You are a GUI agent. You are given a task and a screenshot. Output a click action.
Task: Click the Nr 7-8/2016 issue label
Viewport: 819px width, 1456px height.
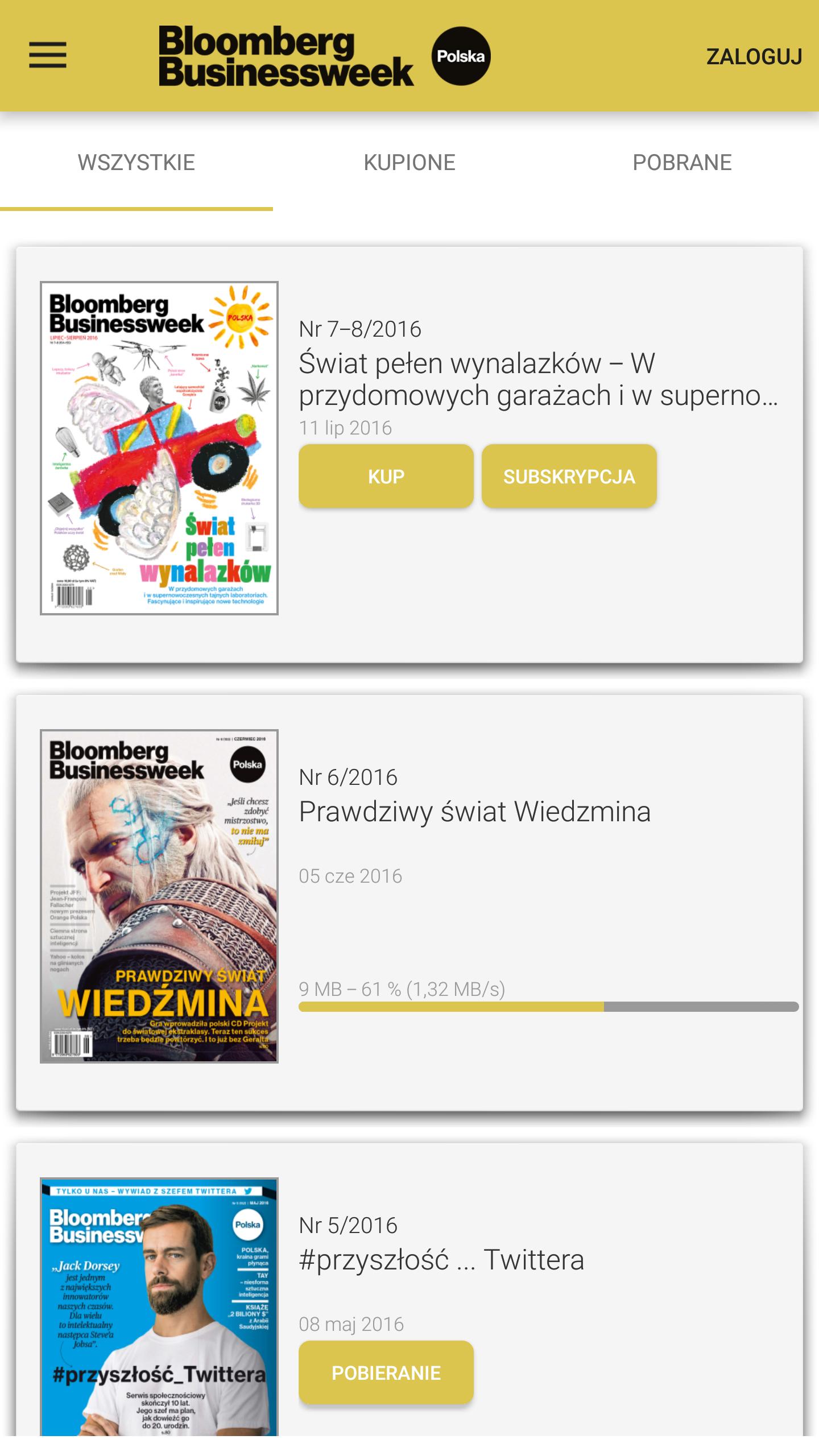click(x=360, y=328)
